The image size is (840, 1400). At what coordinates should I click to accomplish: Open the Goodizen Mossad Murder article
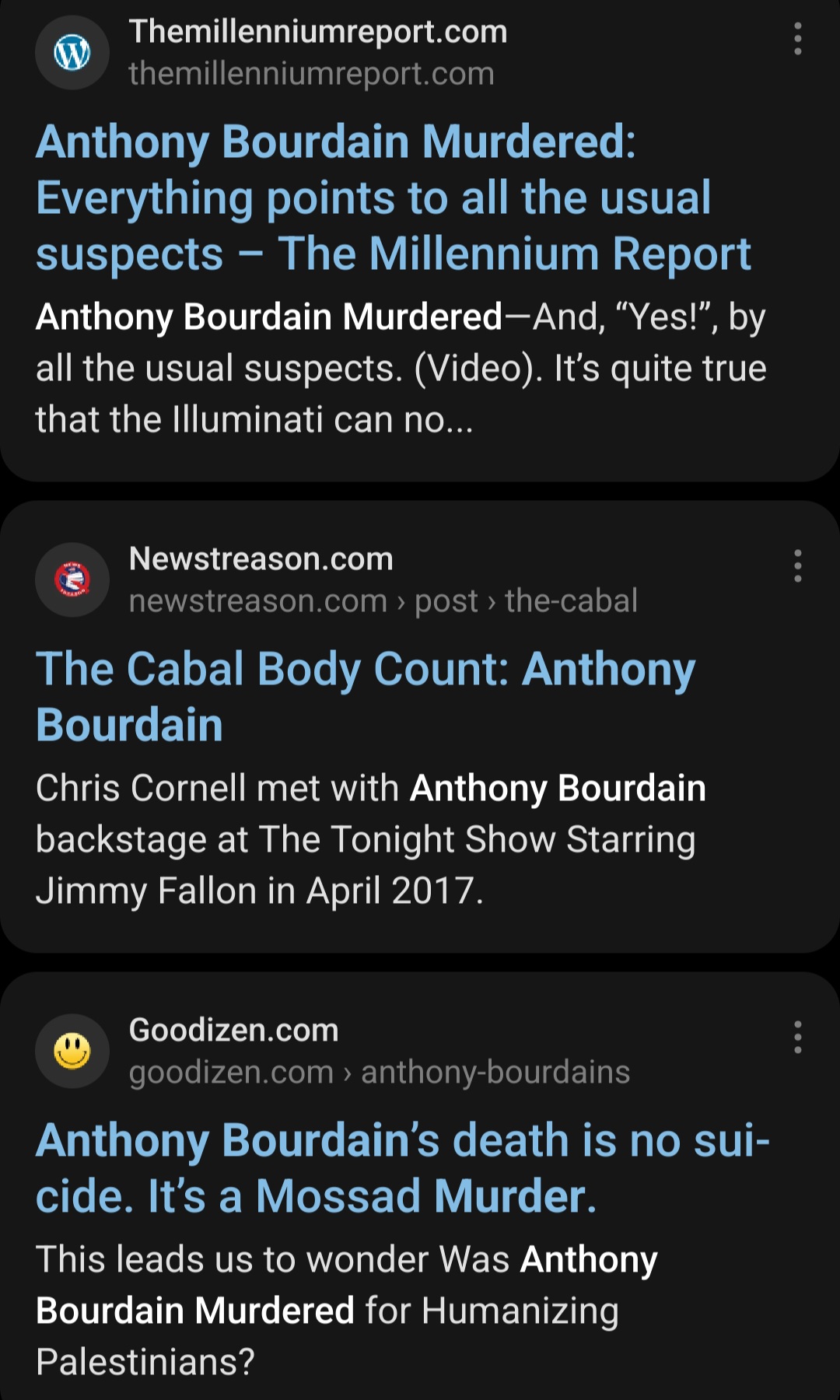click(403, 1168)
